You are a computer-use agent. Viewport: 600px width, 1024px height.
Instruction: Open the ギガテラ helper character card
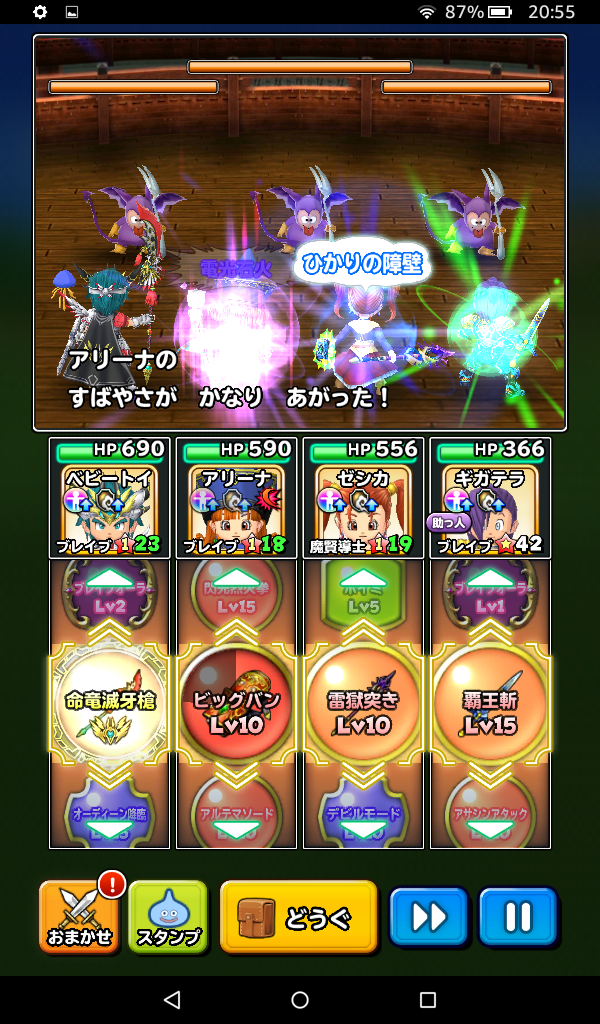coord(490,497)
